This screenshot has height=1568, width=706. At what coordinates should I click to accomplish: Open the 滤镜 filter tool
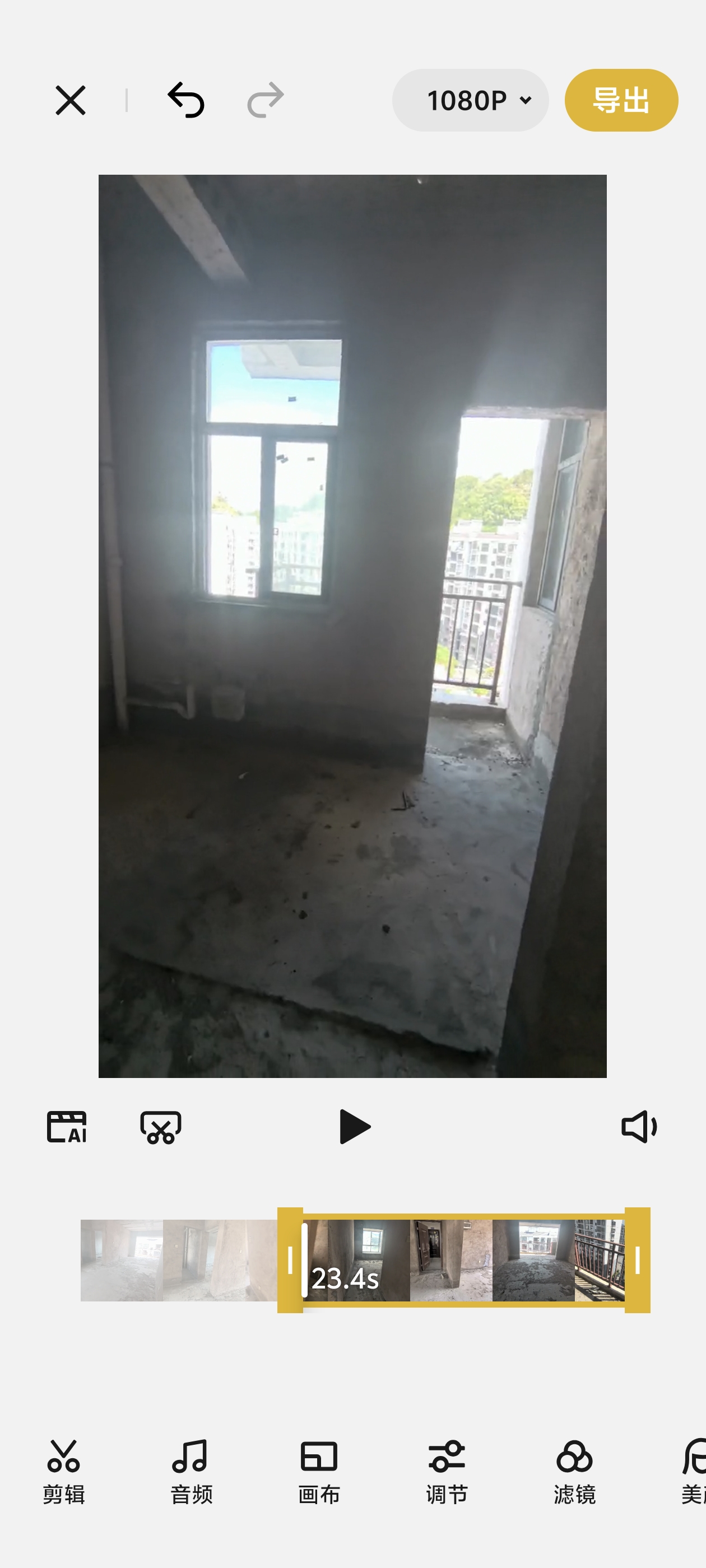pyautogui.click(x=574, y=1471)
